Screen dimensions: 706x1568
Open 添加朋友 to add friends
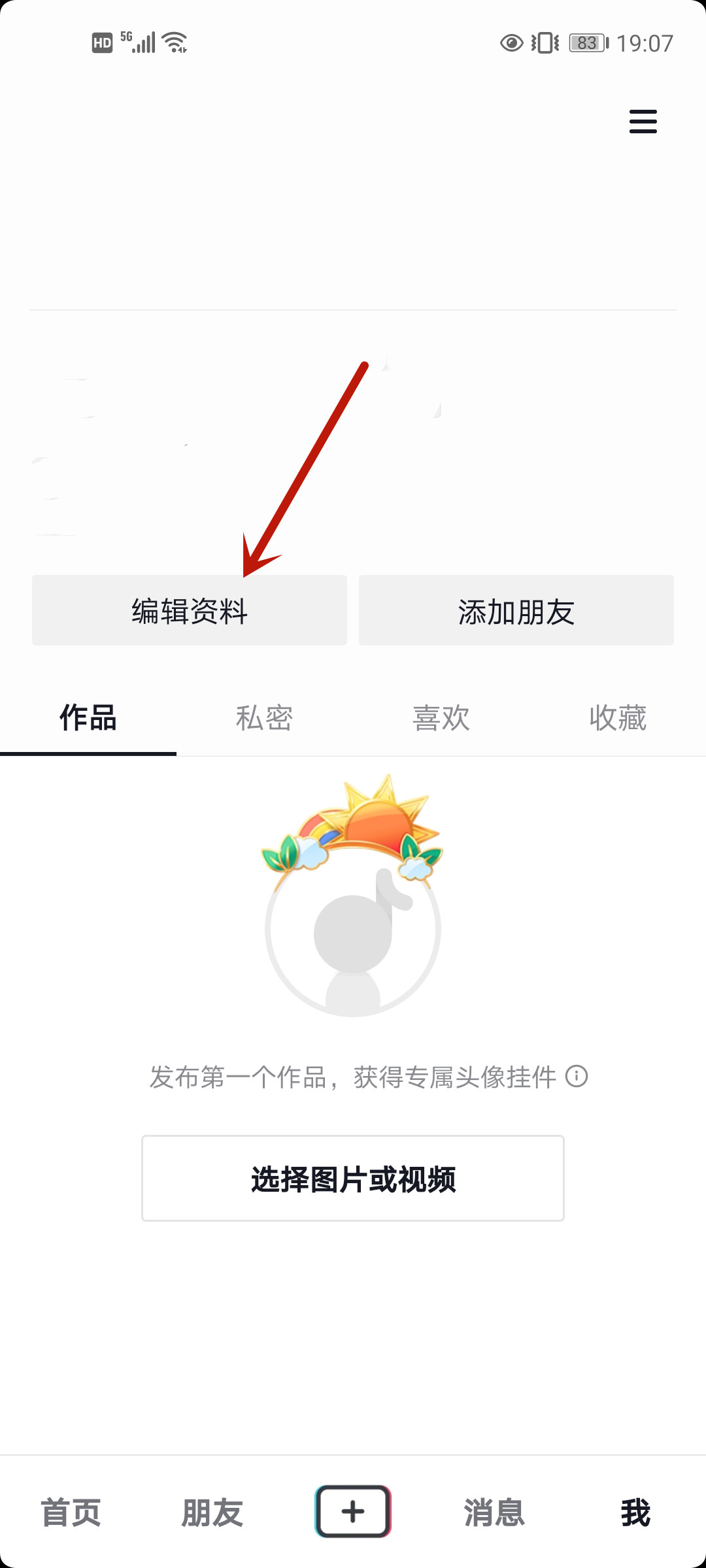click(x=516, y=610)
